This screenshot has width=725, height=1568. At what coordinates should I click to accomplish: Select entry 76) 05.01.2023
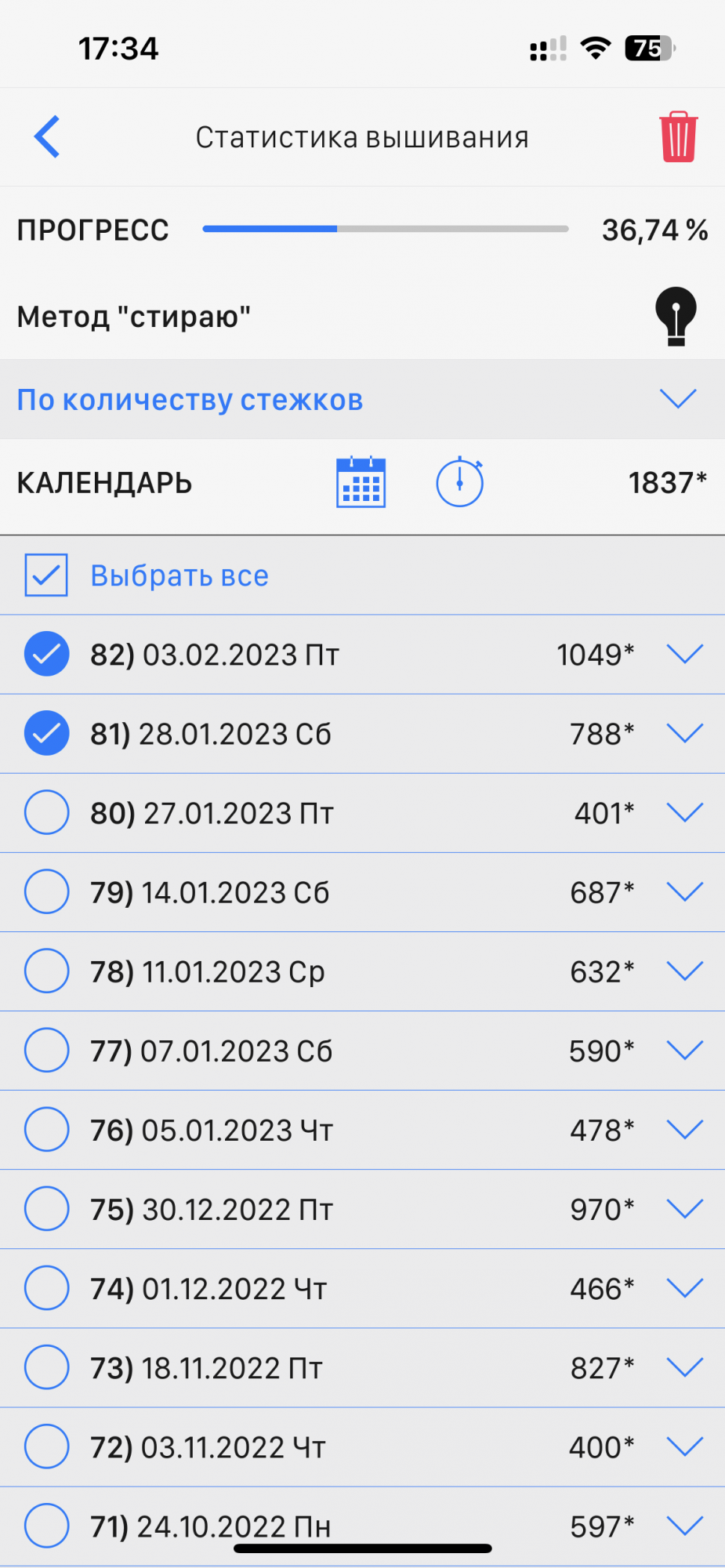tap(47, 1130)
